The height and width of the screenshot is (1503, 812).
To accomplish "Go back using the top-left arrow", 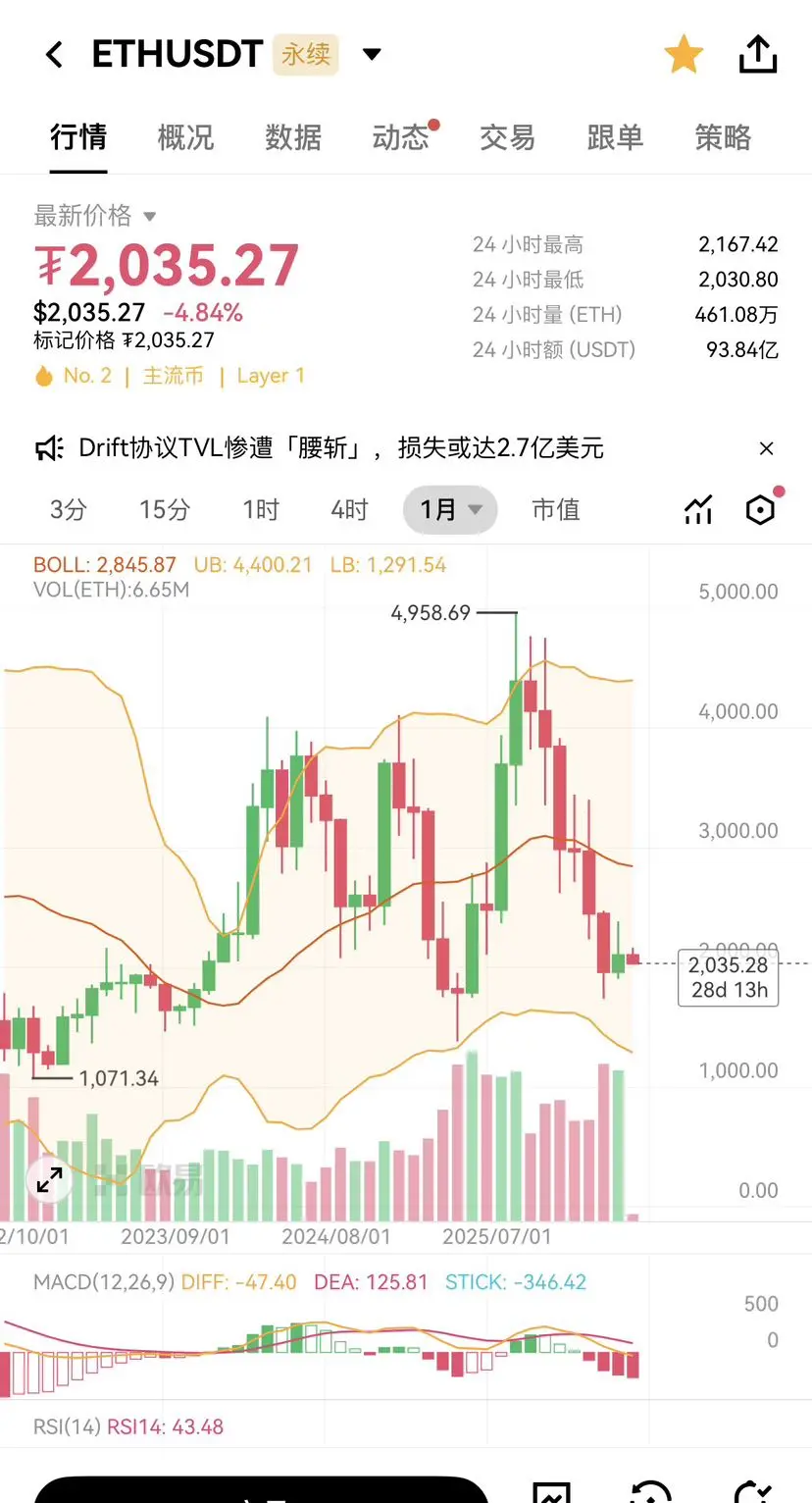I will point(54,55).
